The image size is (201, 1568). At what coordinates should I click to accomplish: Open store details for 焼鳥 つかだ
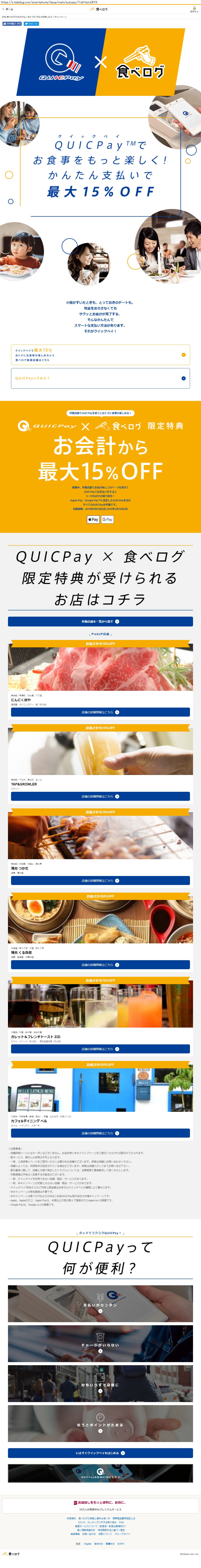[x=100, y=881]
